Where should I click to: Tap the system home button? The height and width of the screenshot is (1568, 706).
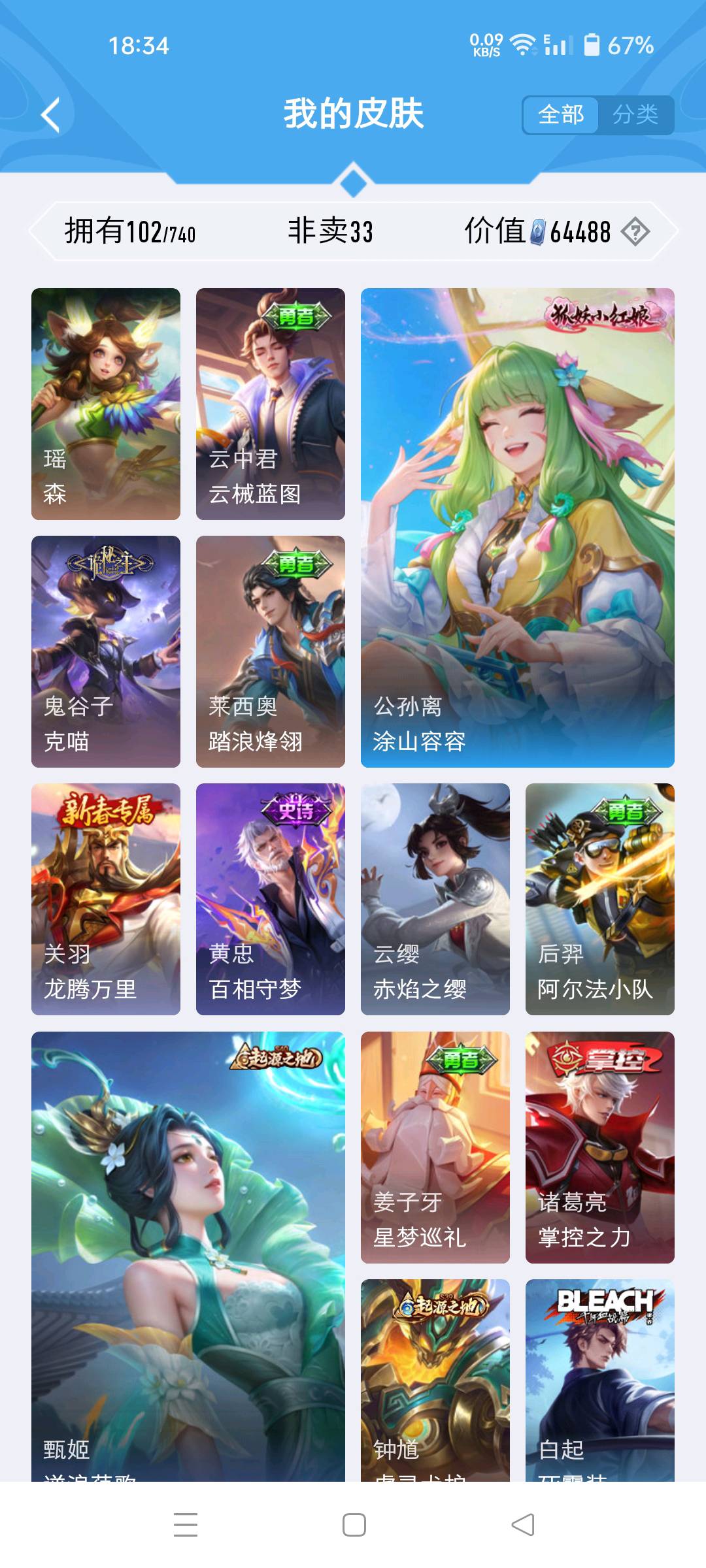tap(354, 1525)
